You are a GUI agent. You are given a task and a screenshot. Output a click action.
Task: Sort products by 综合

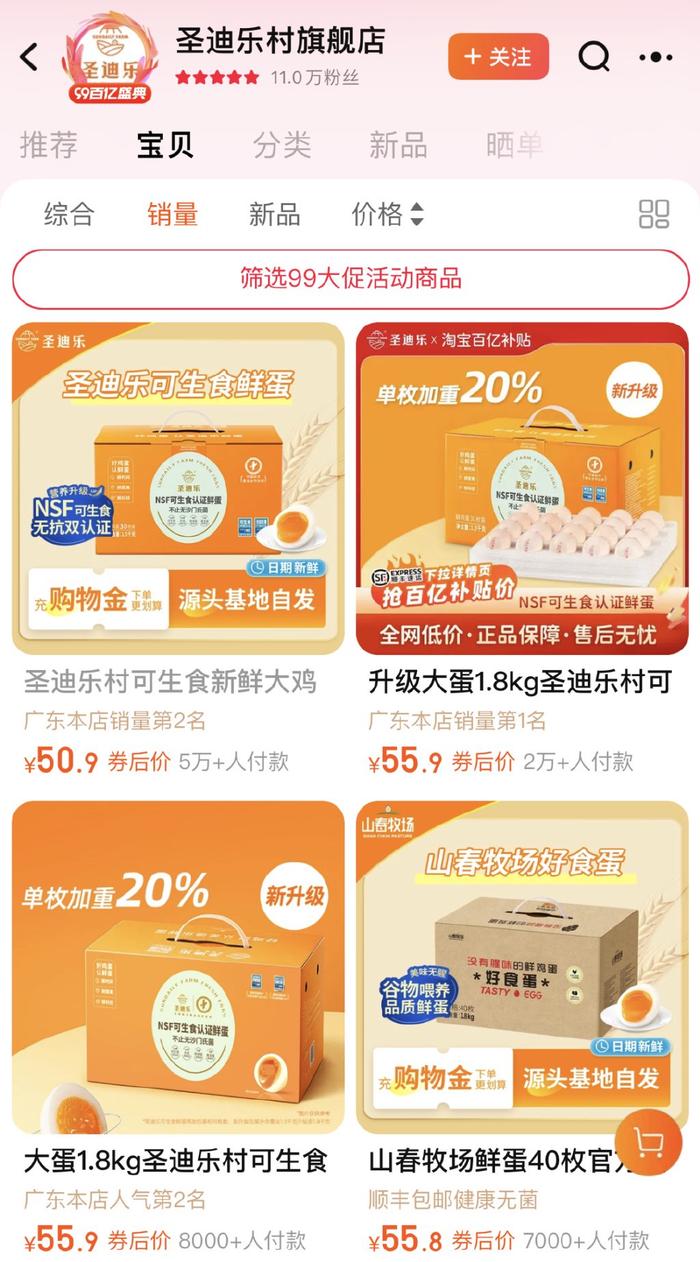[69, 213]
